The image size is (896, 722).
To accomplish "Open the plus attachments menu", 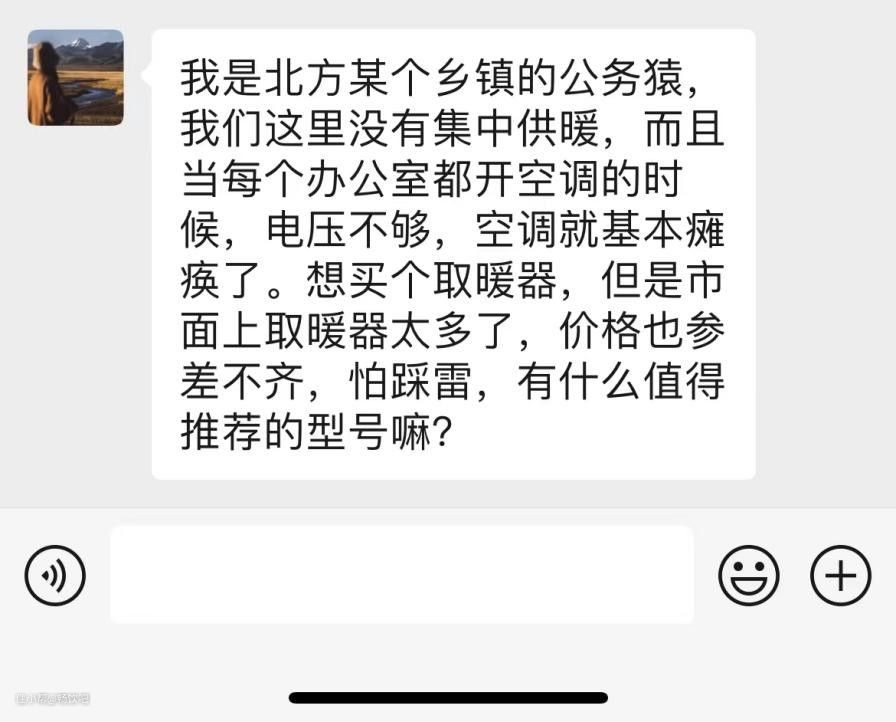I will coord(840,575).
